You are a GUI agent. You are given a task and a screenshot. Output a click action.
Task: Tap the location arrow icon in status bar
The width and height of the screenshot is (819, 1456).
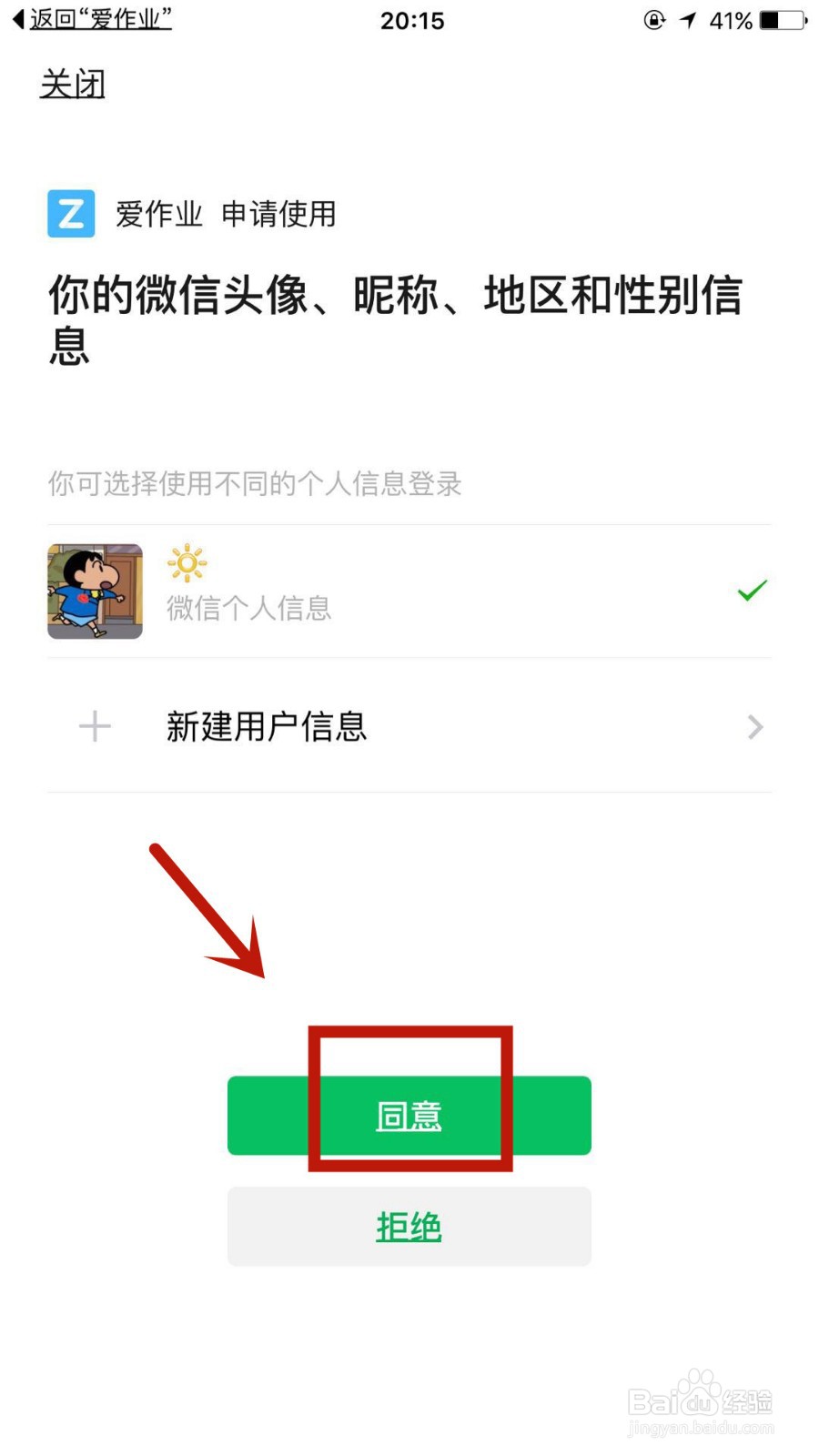(685, 20)
